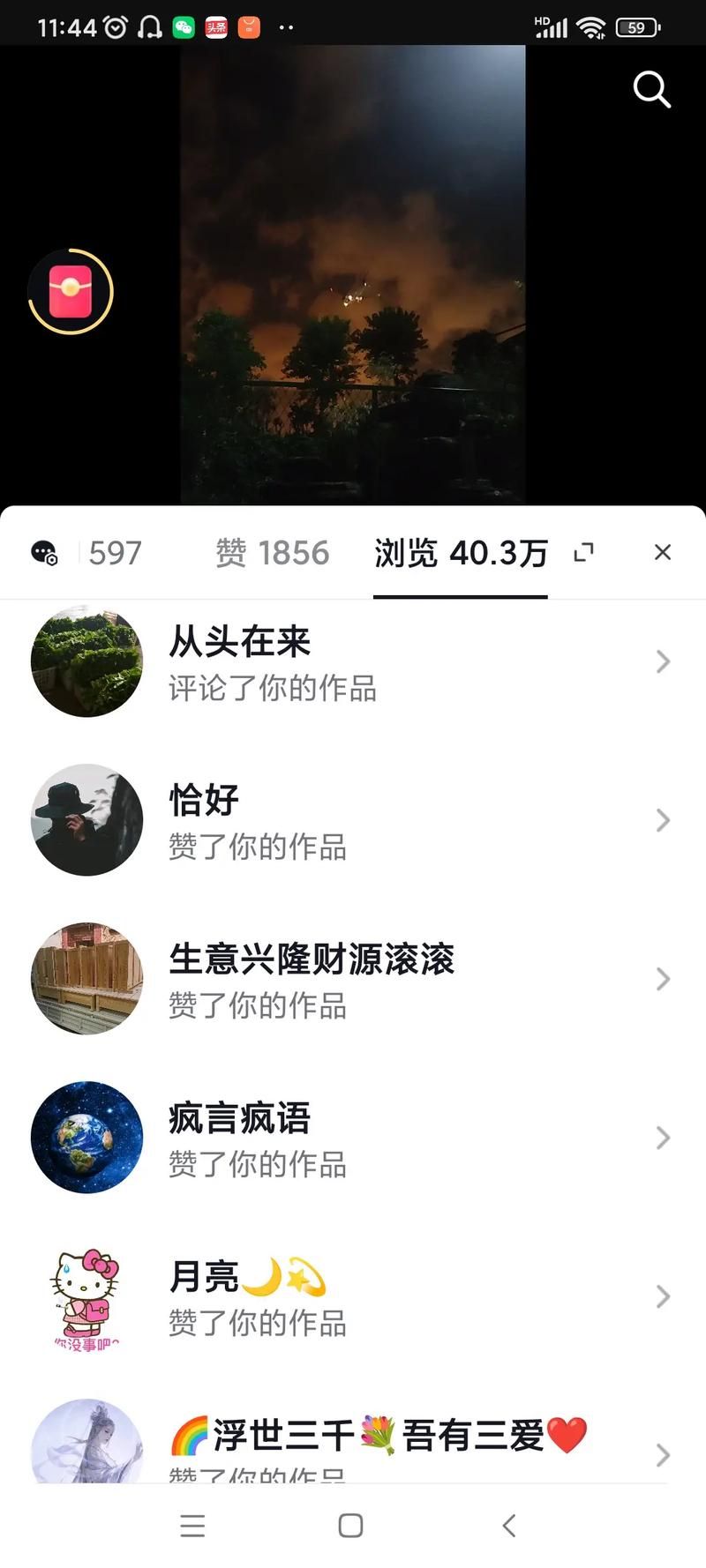Select the 浏览 40.3万 views tab
This screenshot has width=706, height=1568.
click(461, 553)
